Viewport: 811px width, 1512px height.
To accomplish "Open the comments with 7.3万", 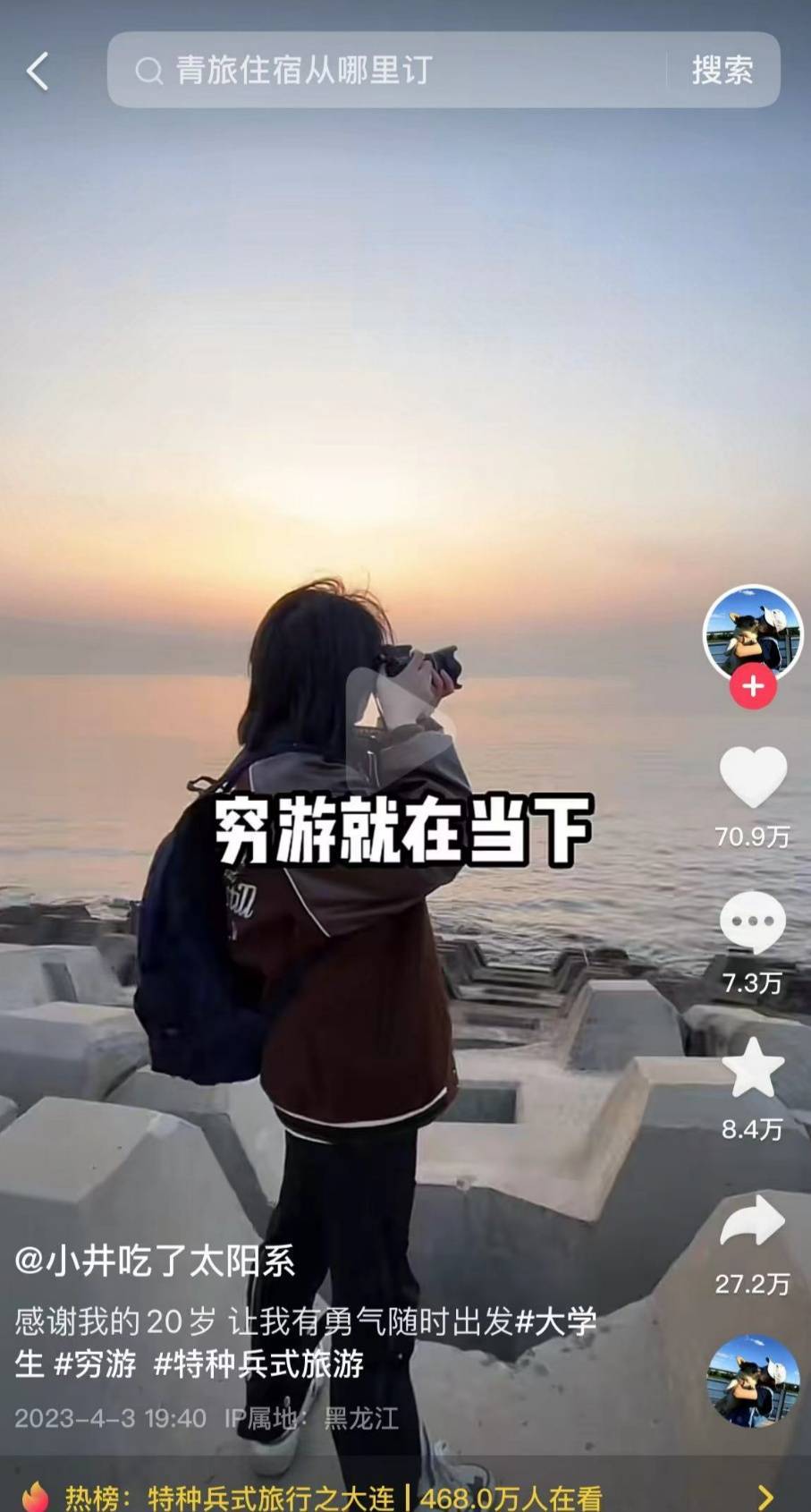I will 753,923.
